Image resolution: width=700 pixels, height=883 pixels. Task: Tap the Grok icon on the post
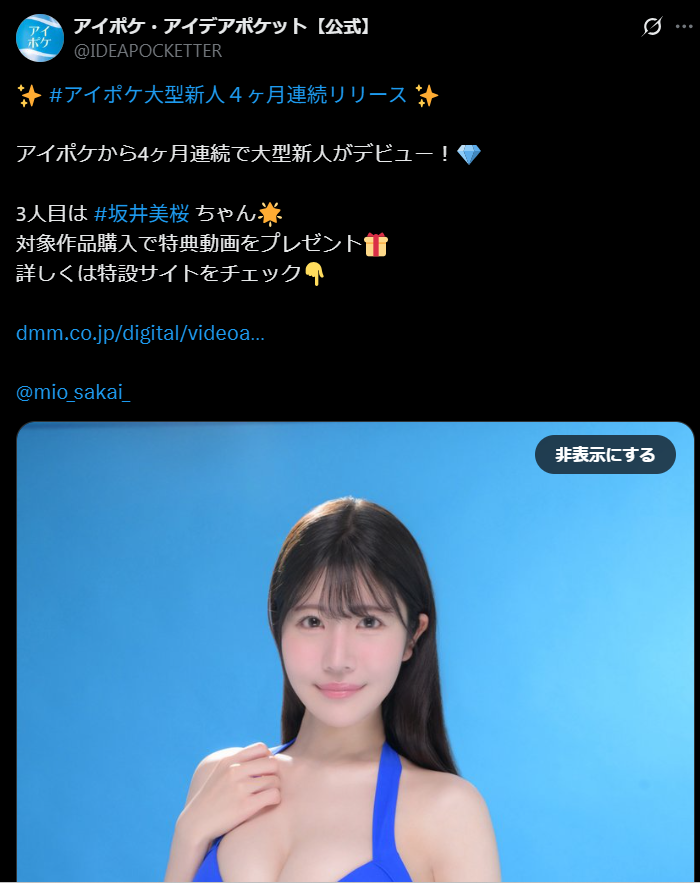(x=652, y=27)
